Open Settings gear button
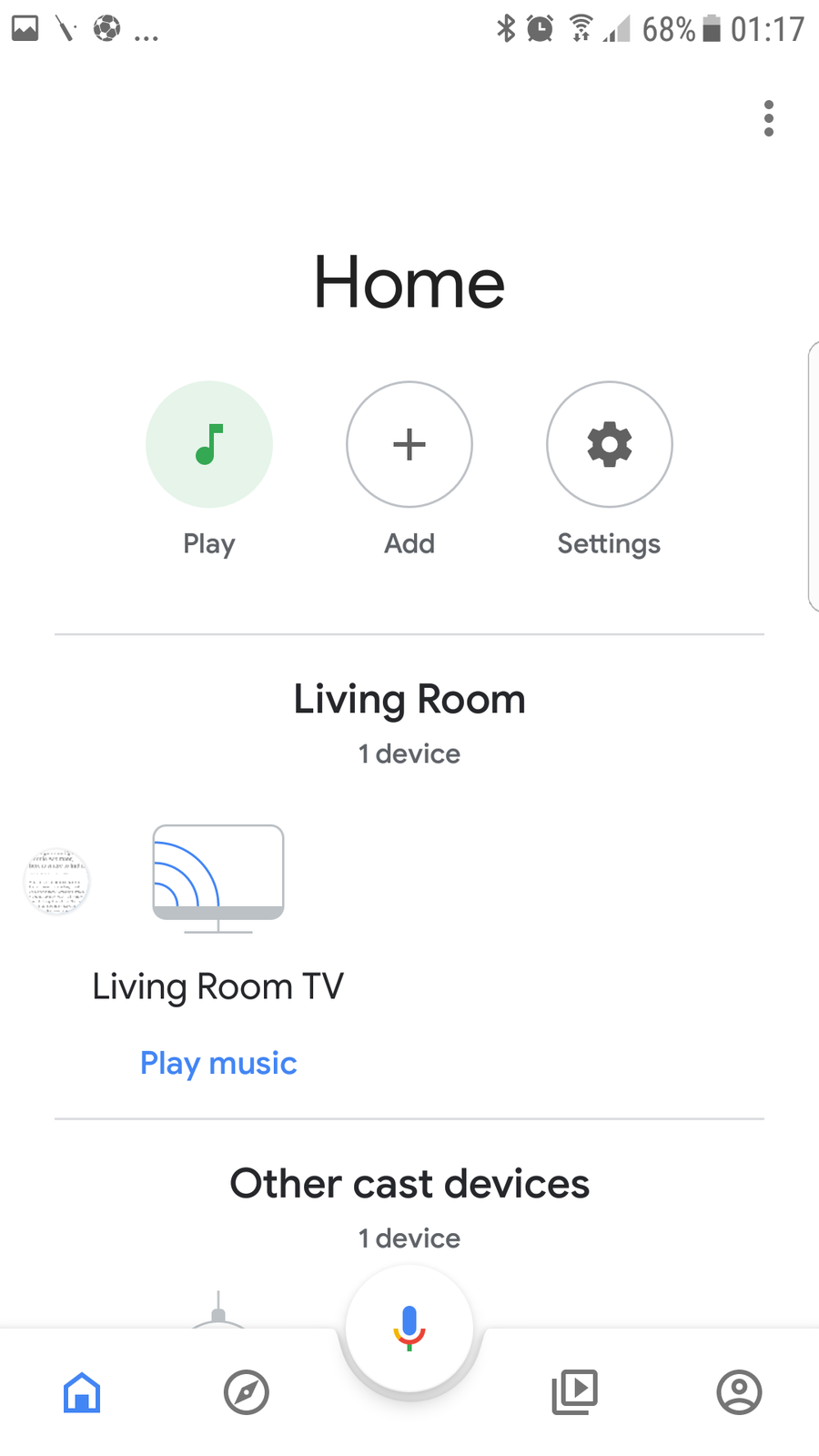The height and width of the screenshot is (1456, 819). [609, 444]
